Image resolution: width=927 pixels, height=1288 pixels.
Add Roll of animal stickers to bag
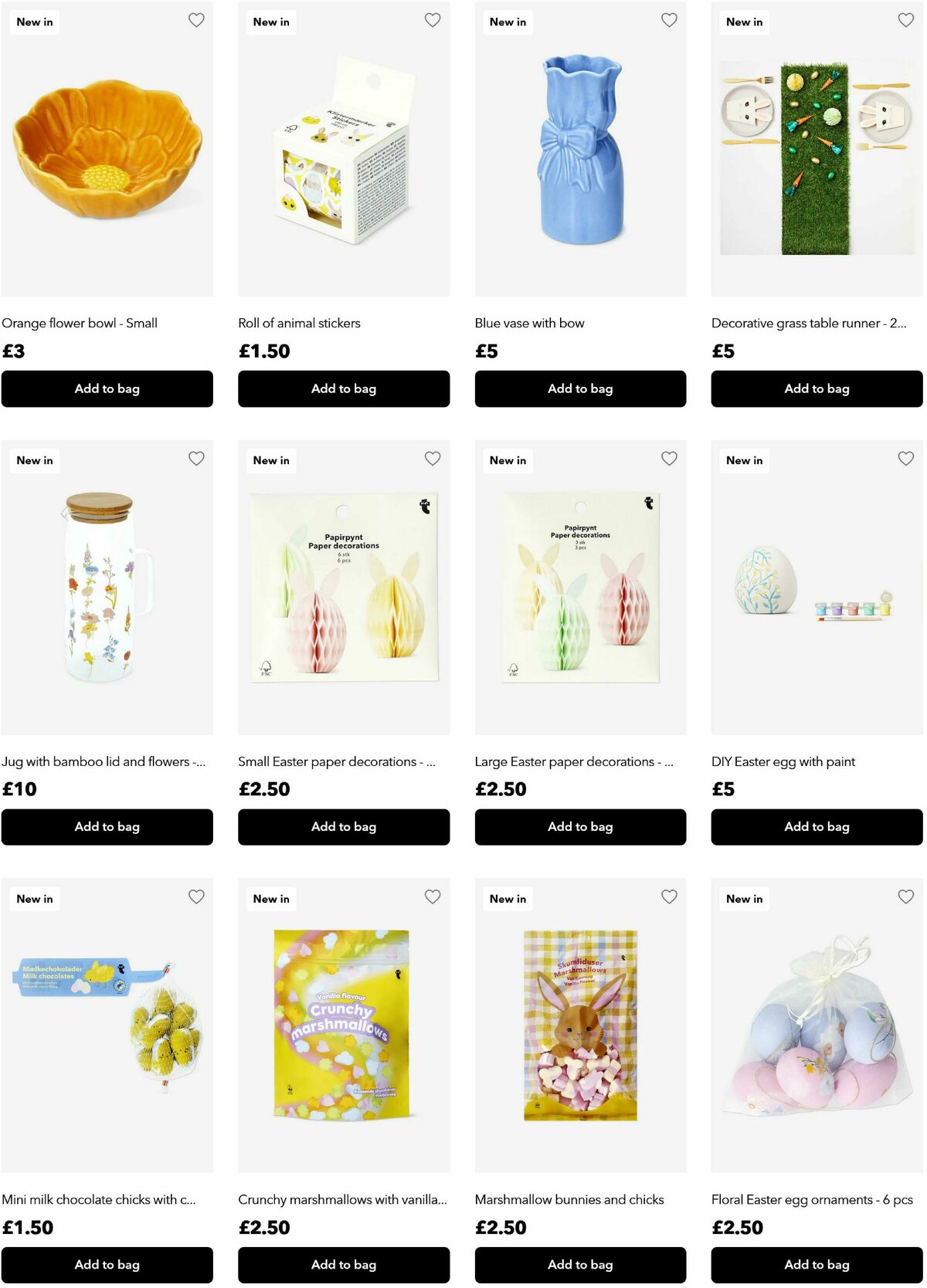[343, 388]
